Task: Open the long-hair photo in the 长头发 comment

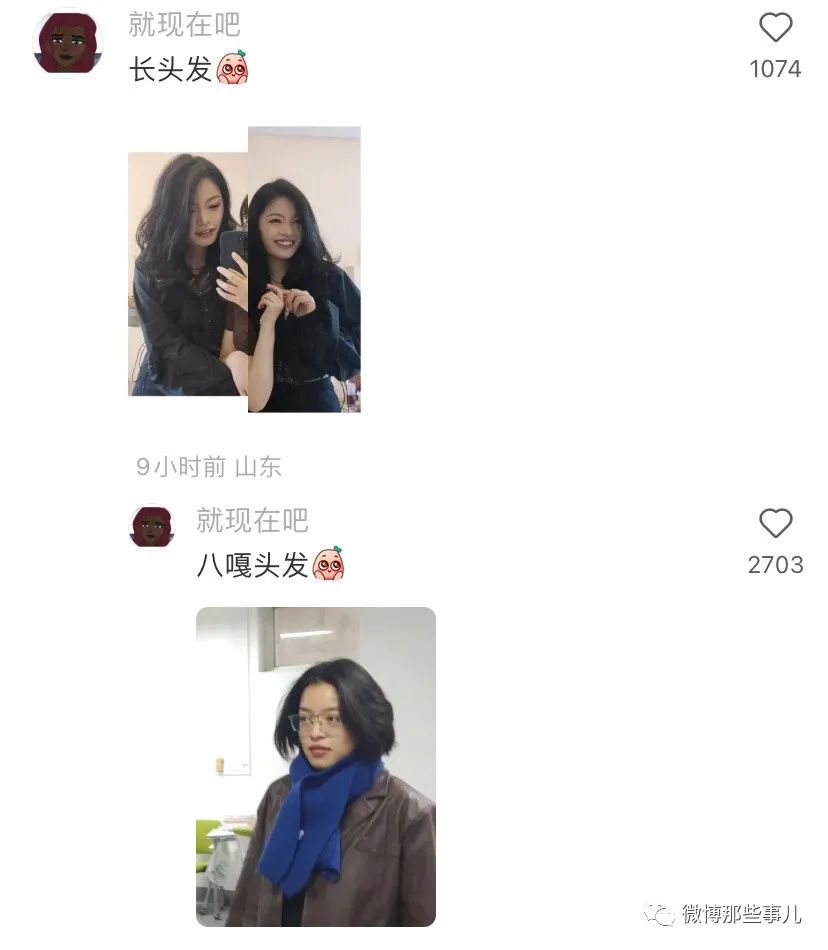Action: click(x=244, y=270)
